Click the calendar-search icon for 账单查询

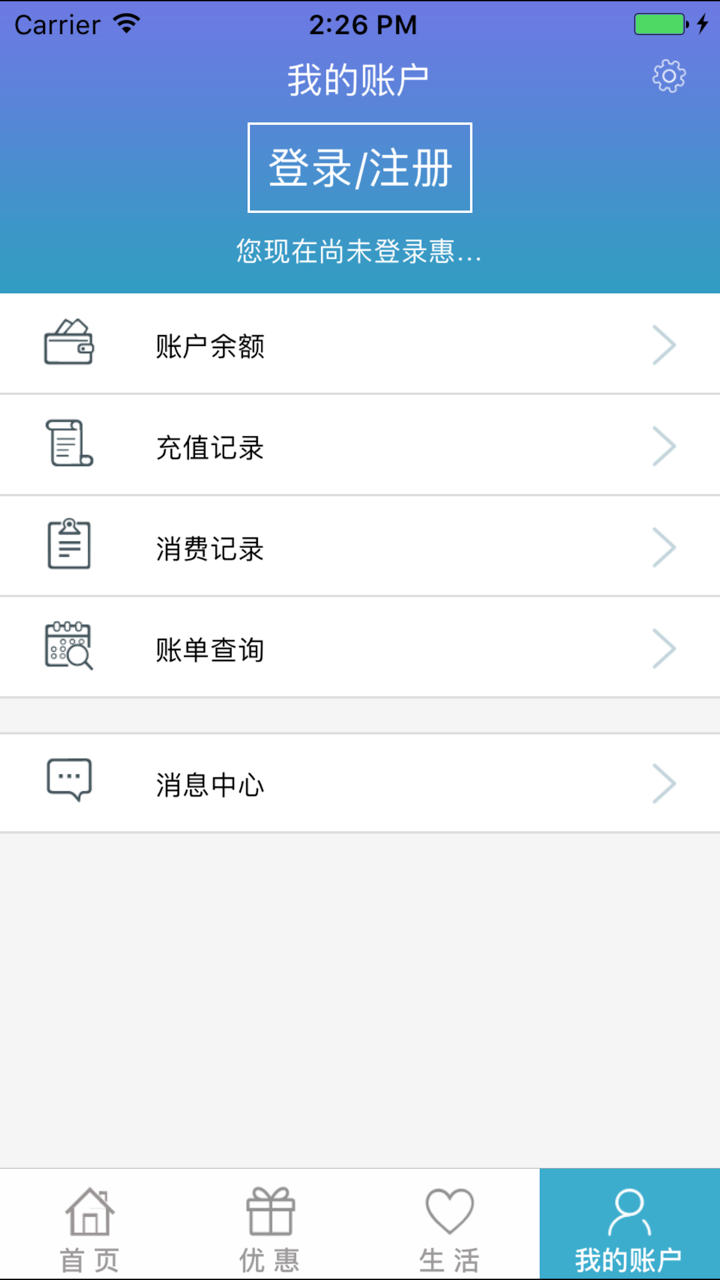tap(68, 647)
